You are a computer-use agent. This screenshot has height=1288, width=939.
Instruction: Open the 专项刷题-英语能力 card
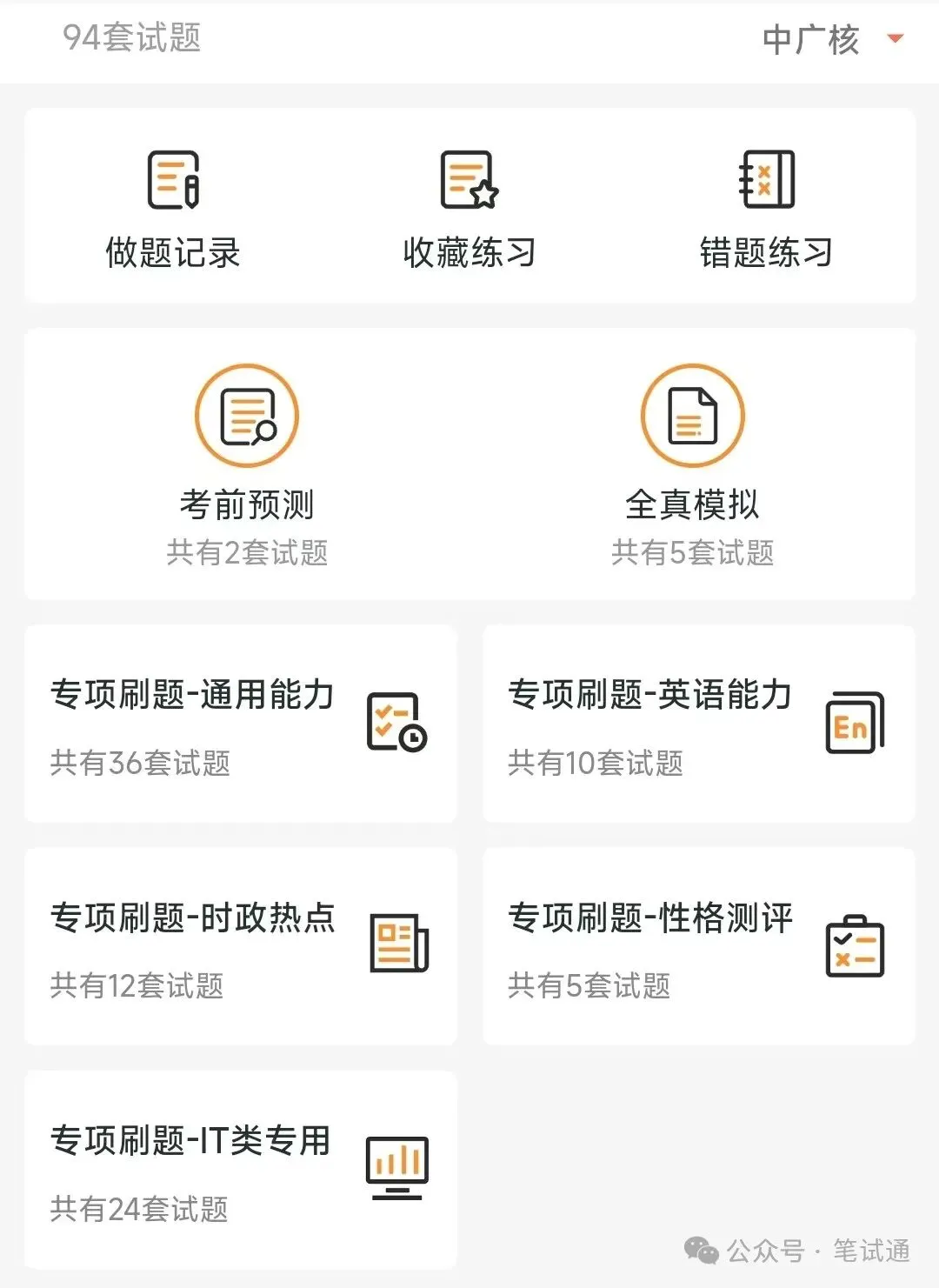click(x=699, y=724)
